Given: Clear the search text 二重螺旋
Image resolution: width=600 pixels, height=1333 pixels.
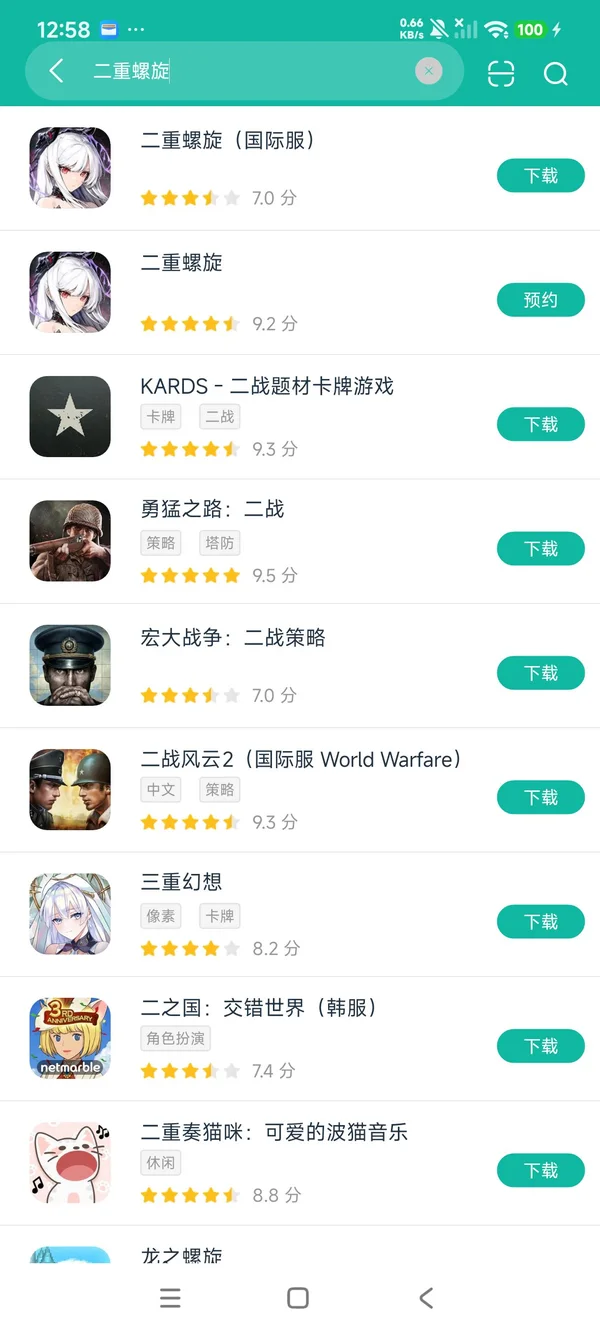Looking at the screenshot, I should coord(428,71).
